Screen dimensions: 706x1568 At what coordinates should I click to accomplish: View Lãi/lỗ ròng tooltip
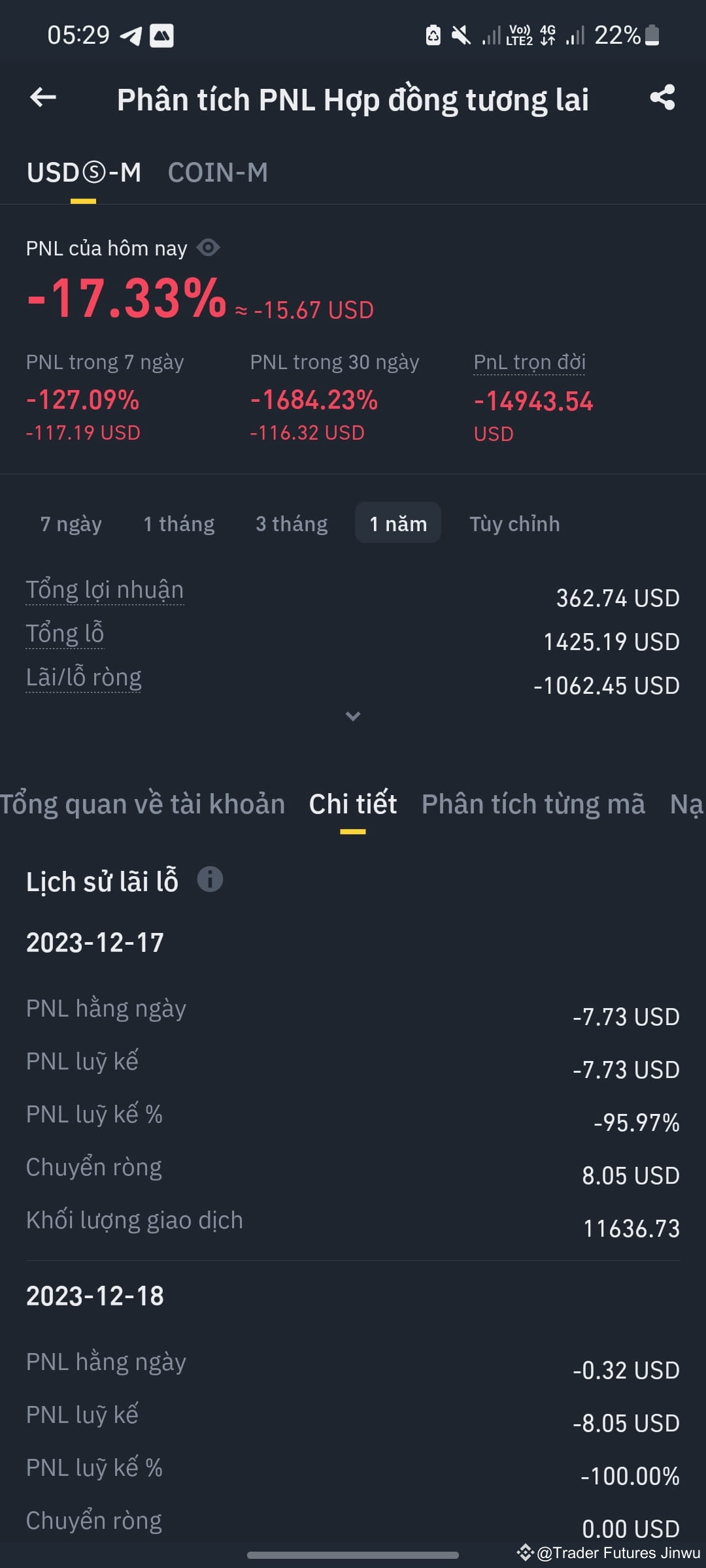click(x=84, y=677)
